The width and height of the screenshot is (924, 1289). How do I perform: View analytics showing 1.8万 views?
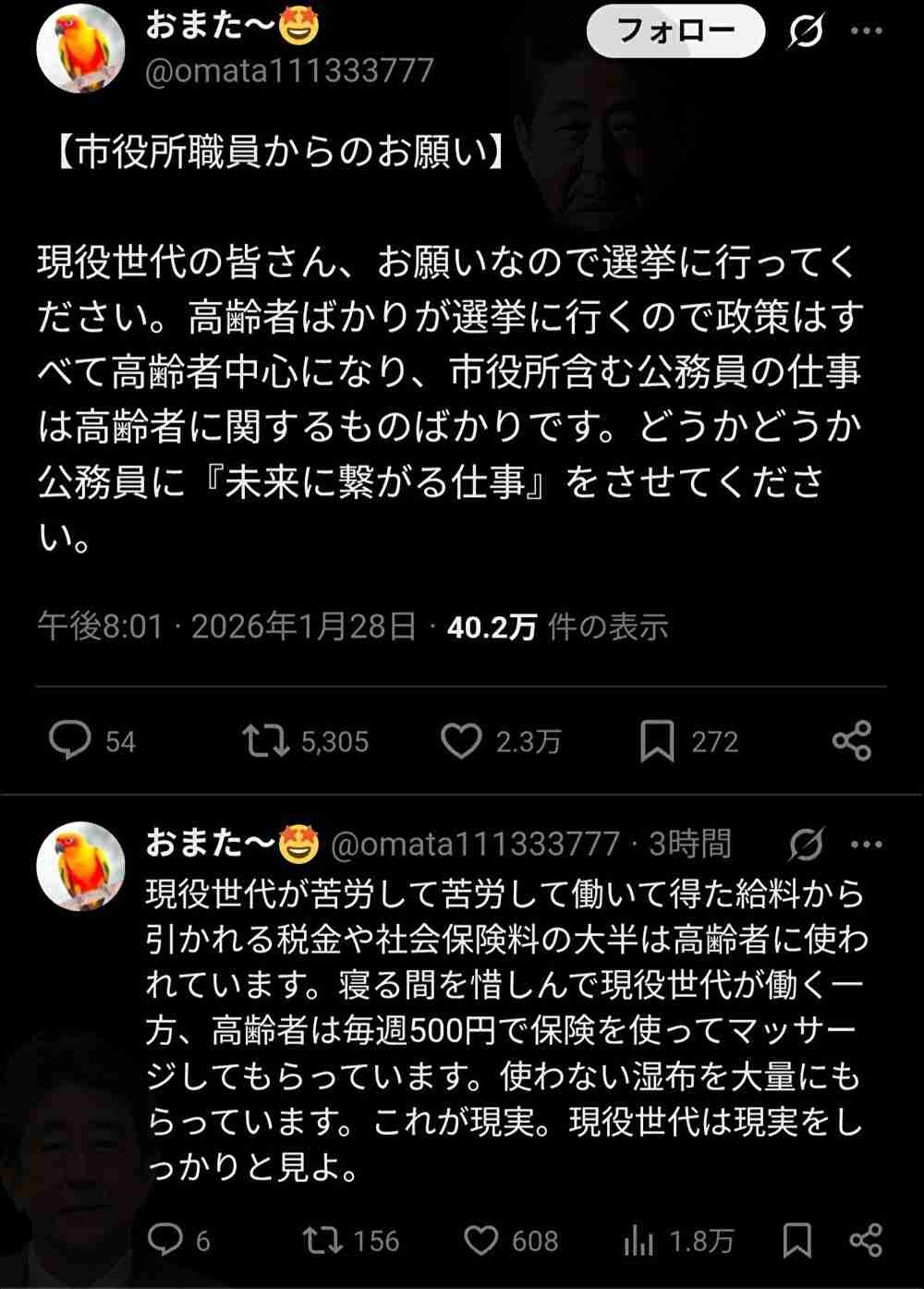click(638, 1240)
